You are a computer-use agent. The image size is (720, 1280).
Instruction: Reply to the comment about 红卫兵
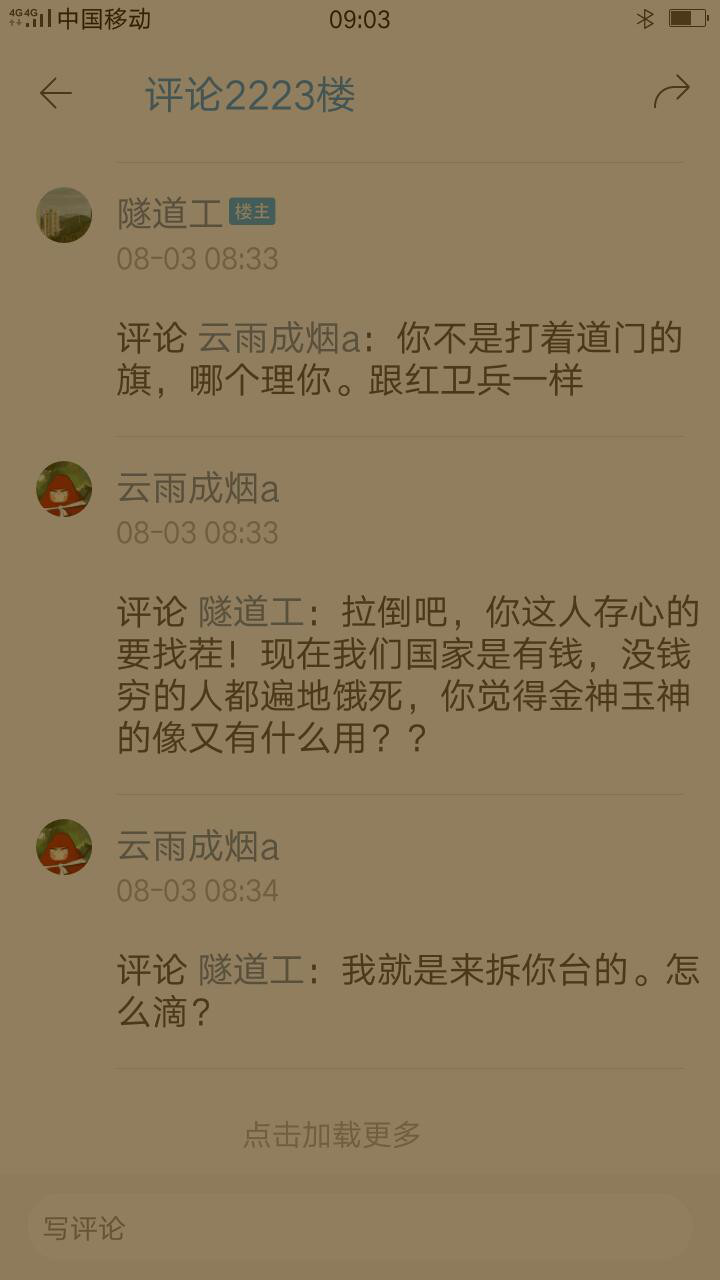(400, 359)
